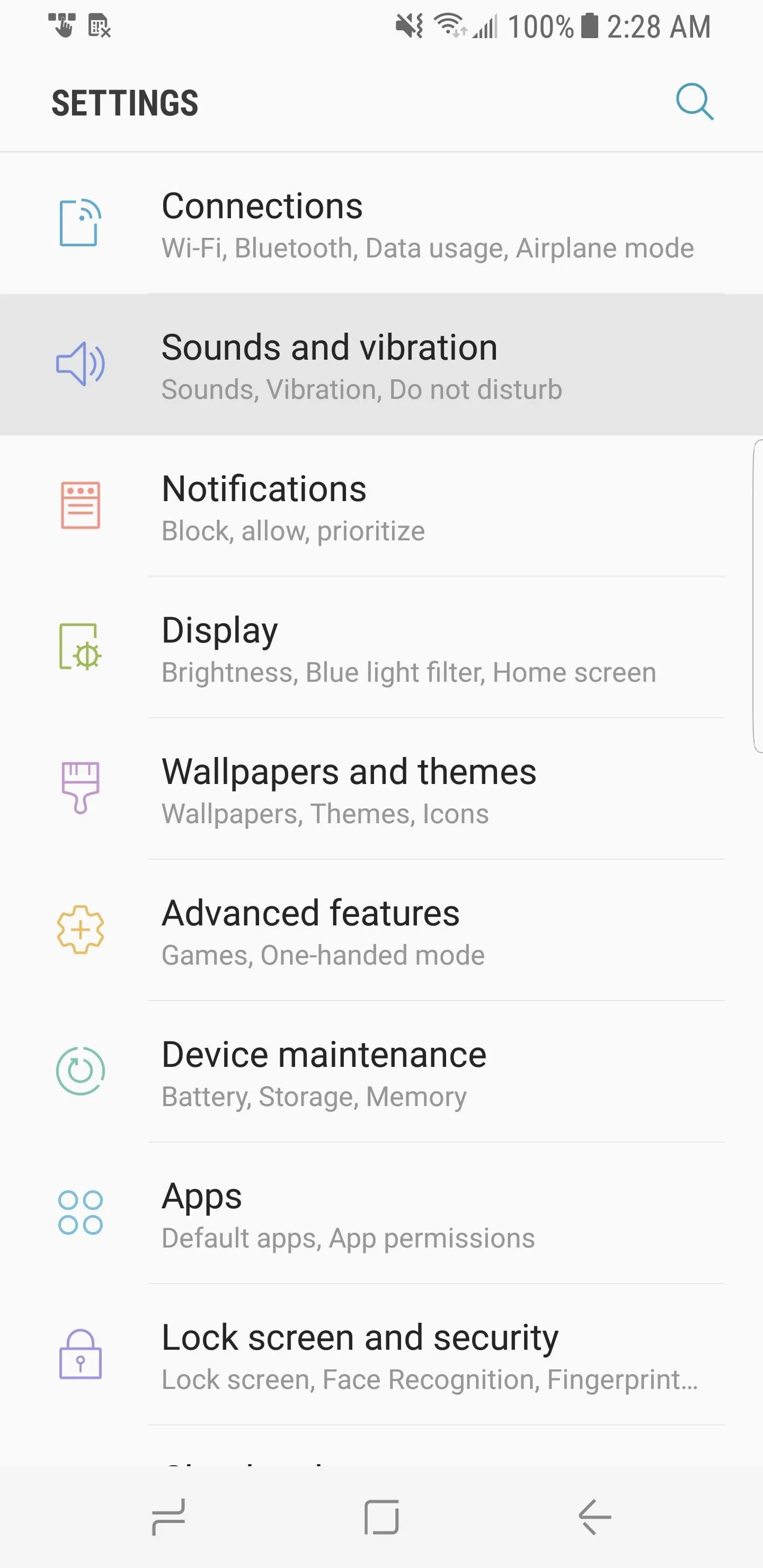This screenshot has width=763, height=1568.
Task: Open Display settings
Action: point(381,647)
